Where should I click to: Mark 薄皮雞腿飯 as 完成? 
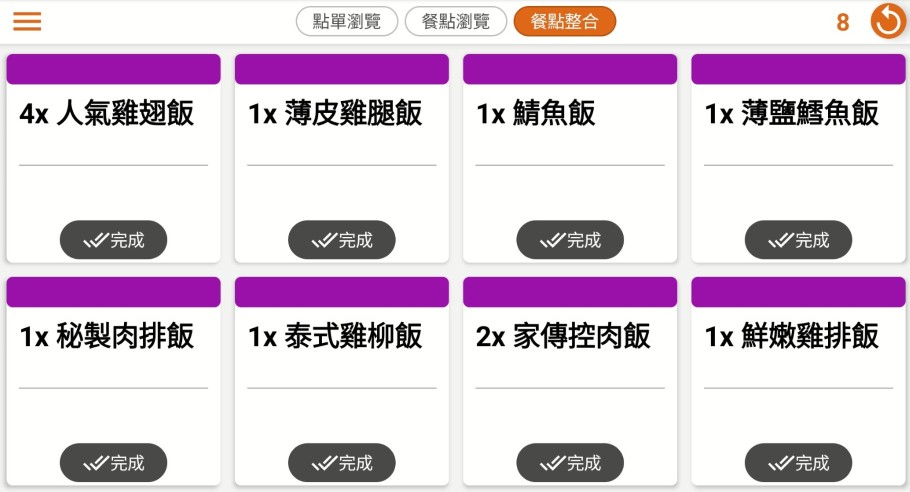[x=342, y=240]
